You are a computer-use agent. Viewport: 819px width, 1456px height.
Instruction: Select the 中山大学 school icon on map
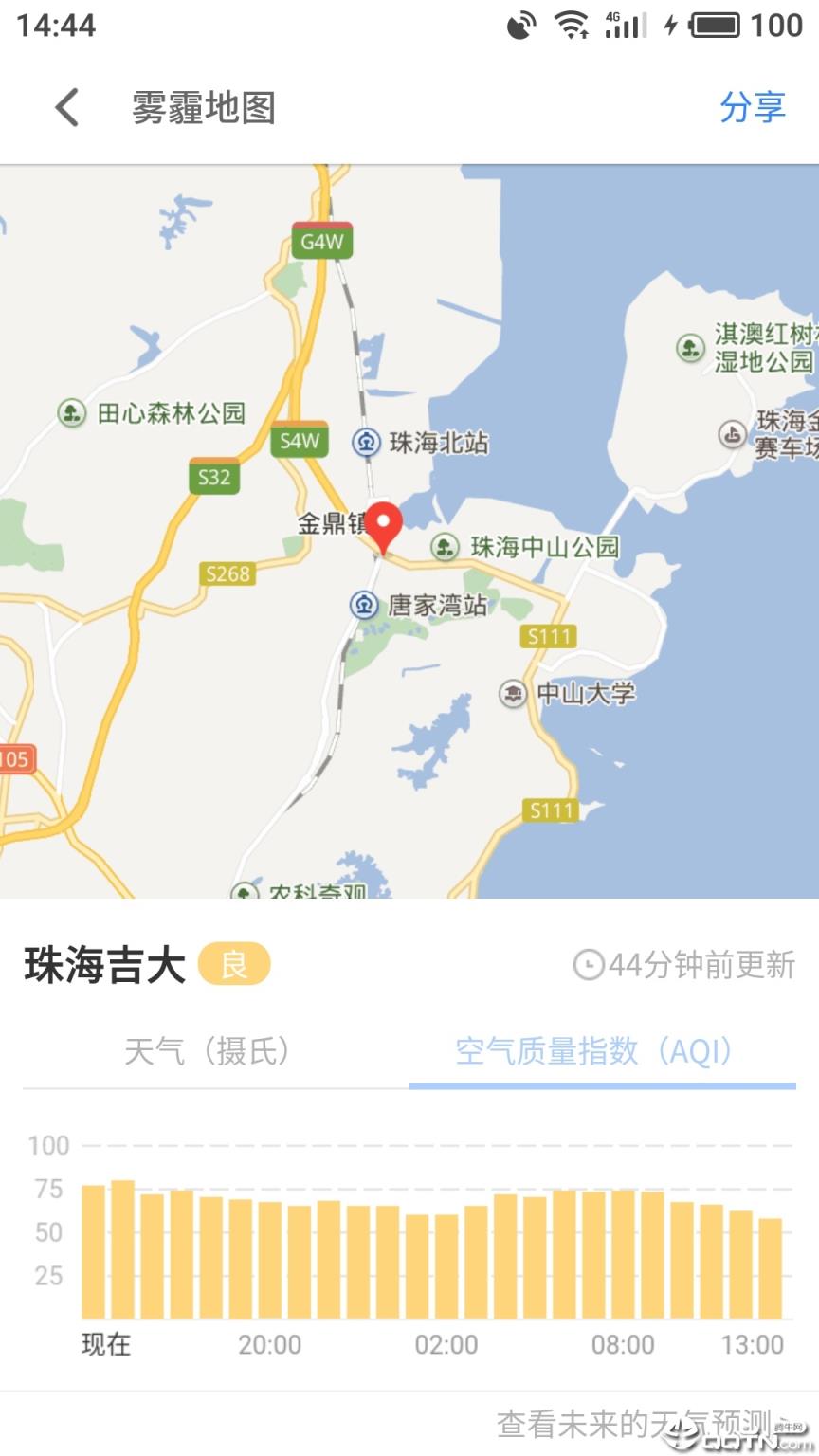pyautogui.click(x=512, y=694)
